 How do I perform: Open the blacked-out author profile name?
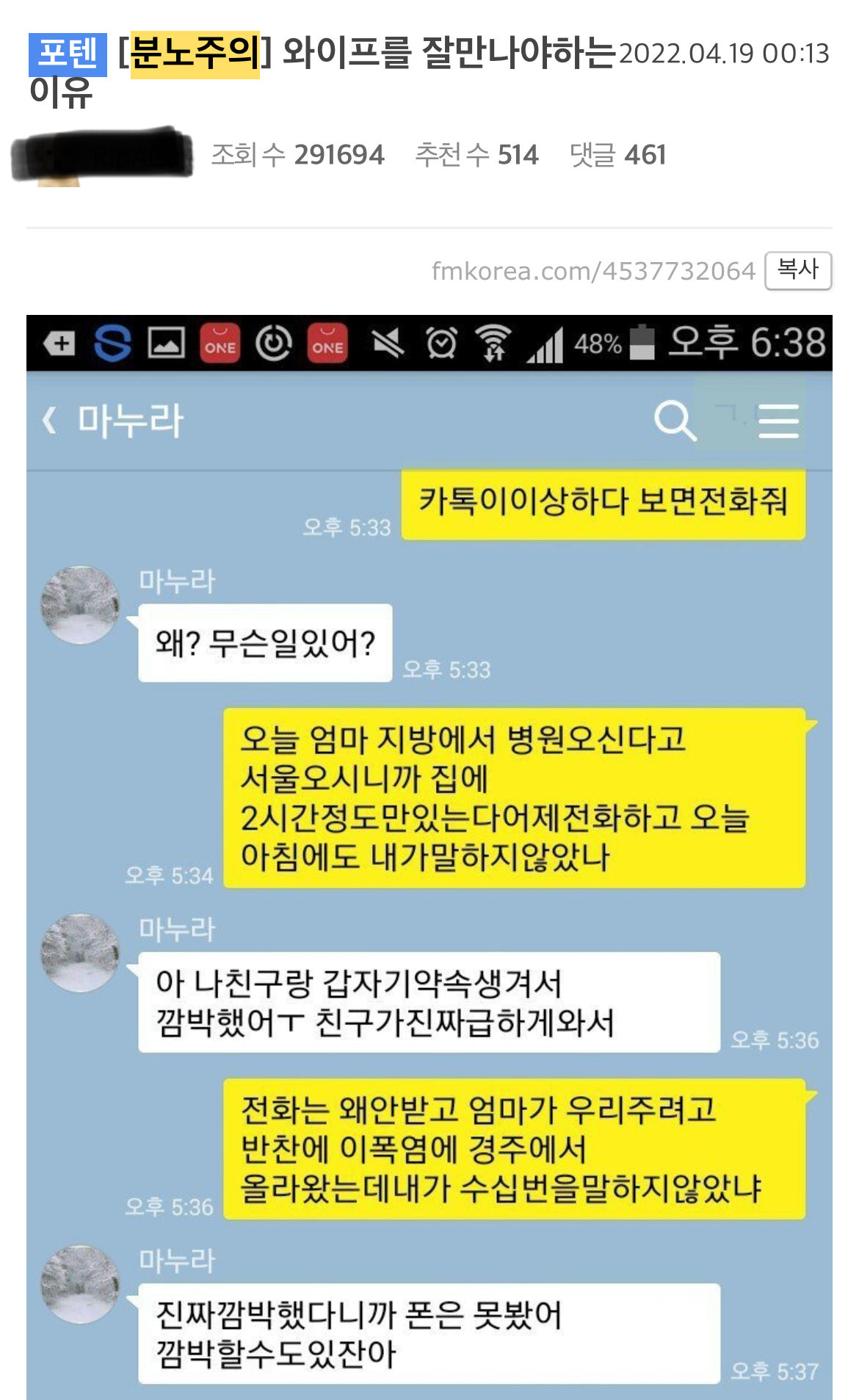pos(102,156)
